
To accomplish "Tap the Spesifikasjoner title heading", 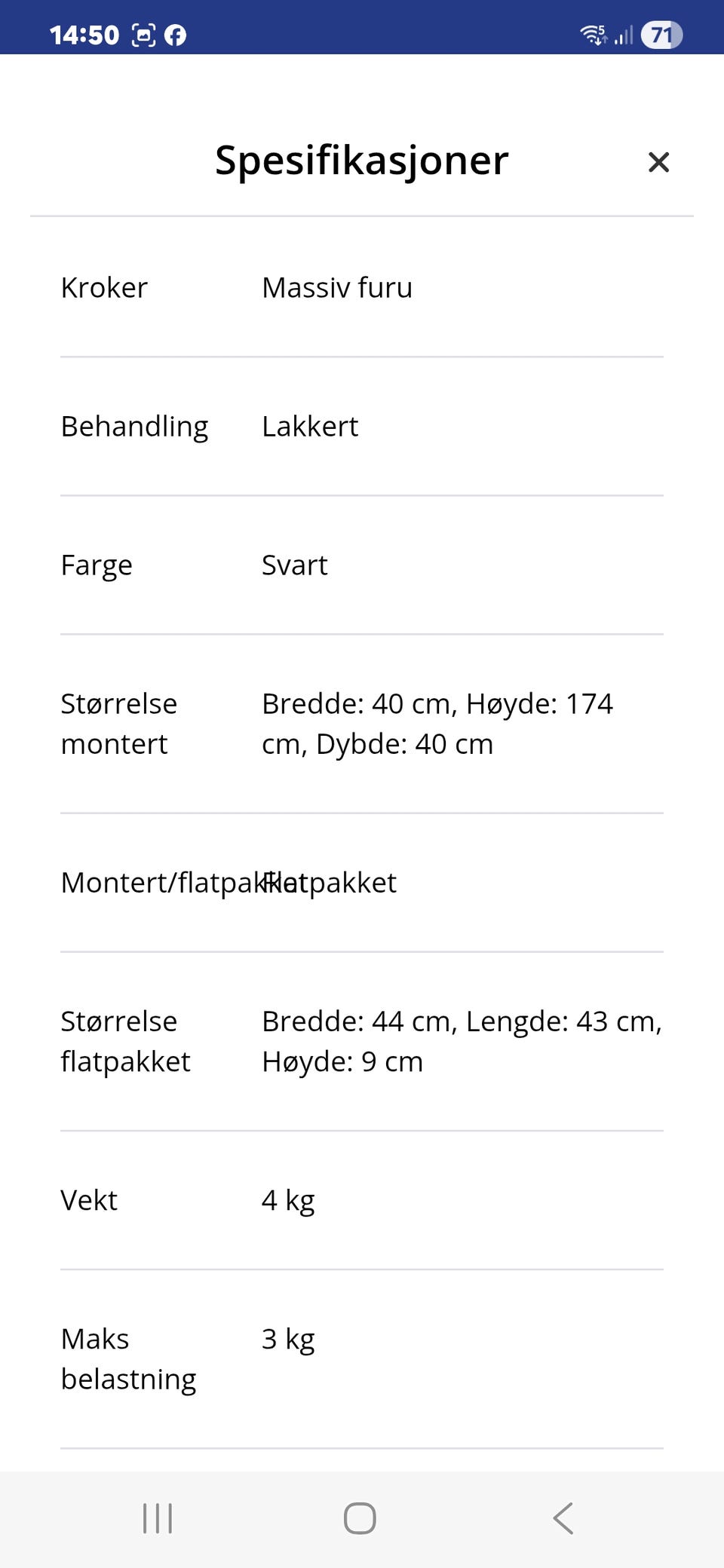I will pyautogui.click(x=362, y=160).
